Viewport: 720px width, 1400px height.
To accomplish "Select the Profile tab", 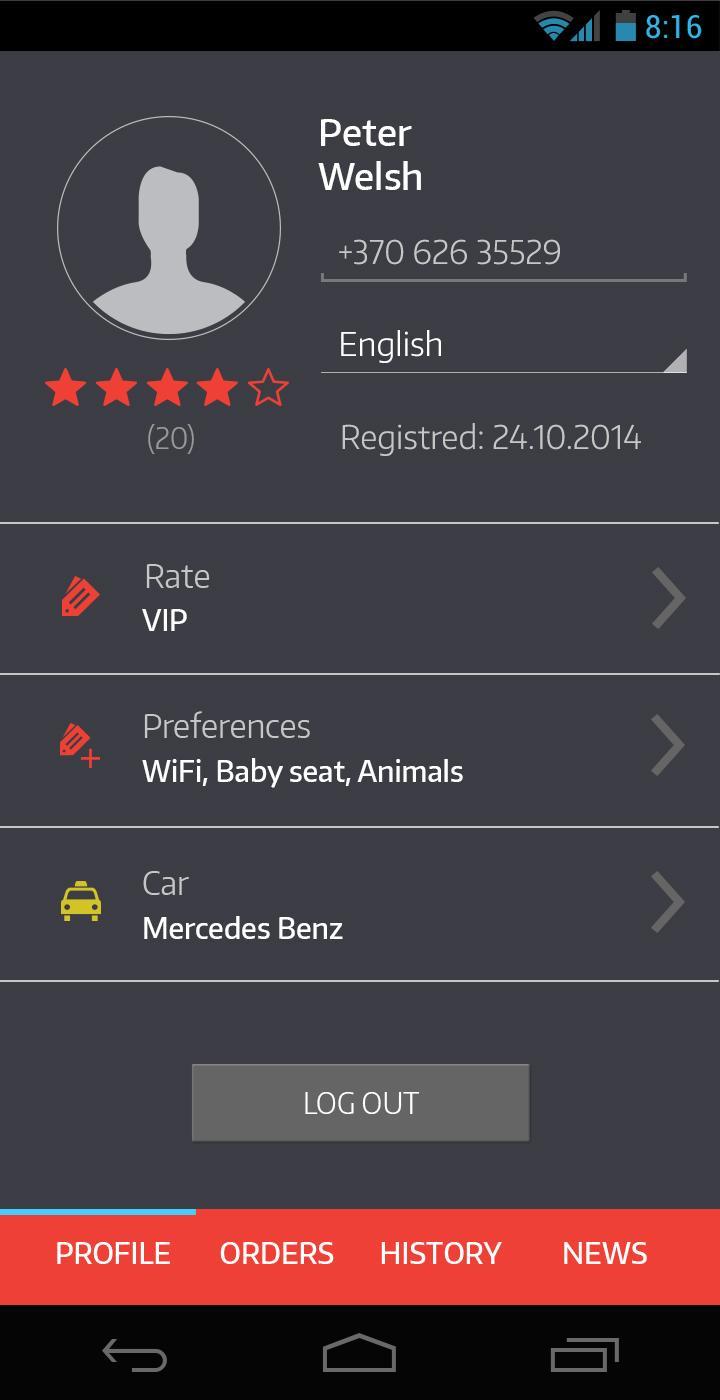I will click(112, 1254).
